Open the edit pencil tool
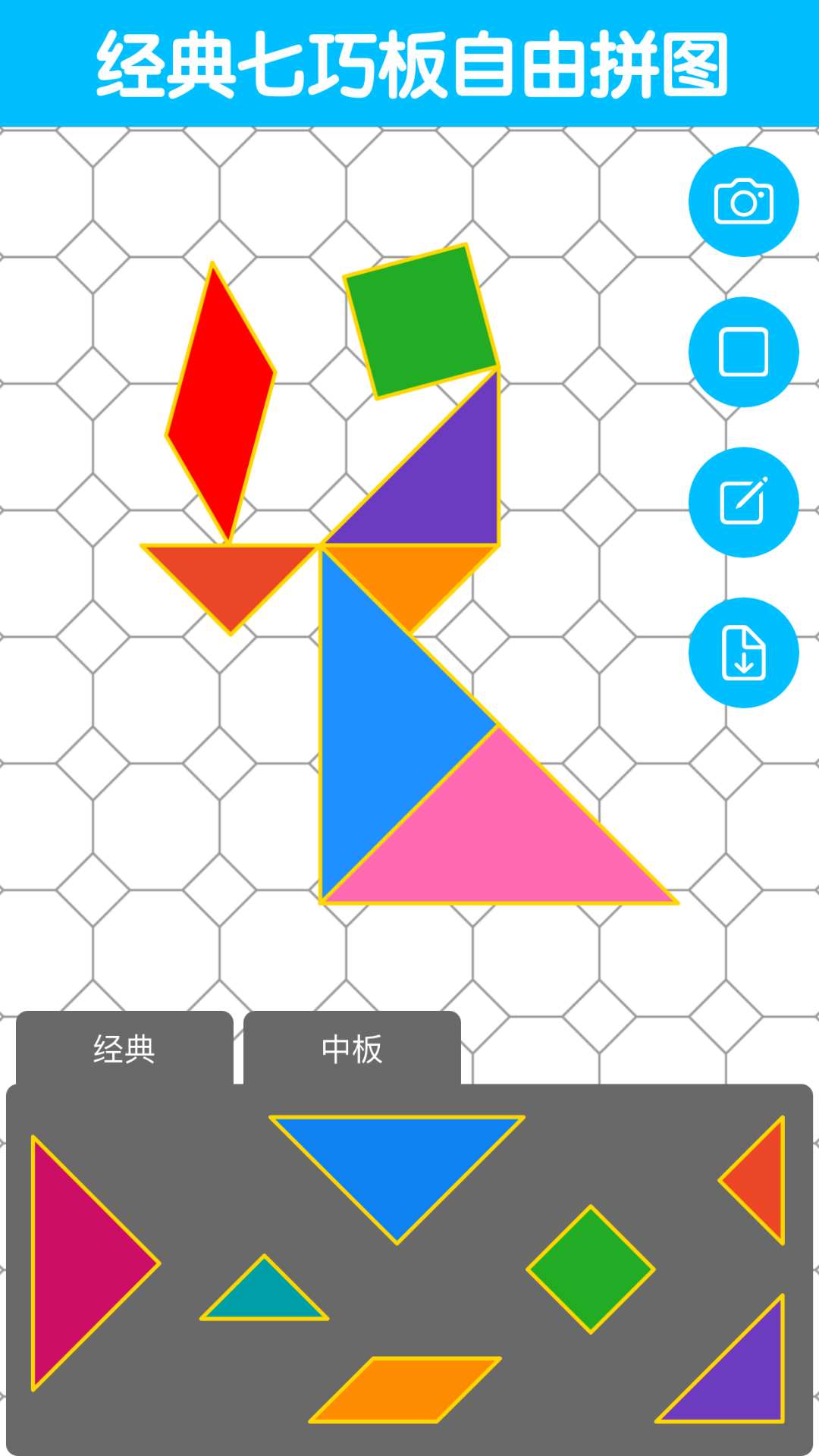The image size is (819, 1456). (x=743, y=502)
